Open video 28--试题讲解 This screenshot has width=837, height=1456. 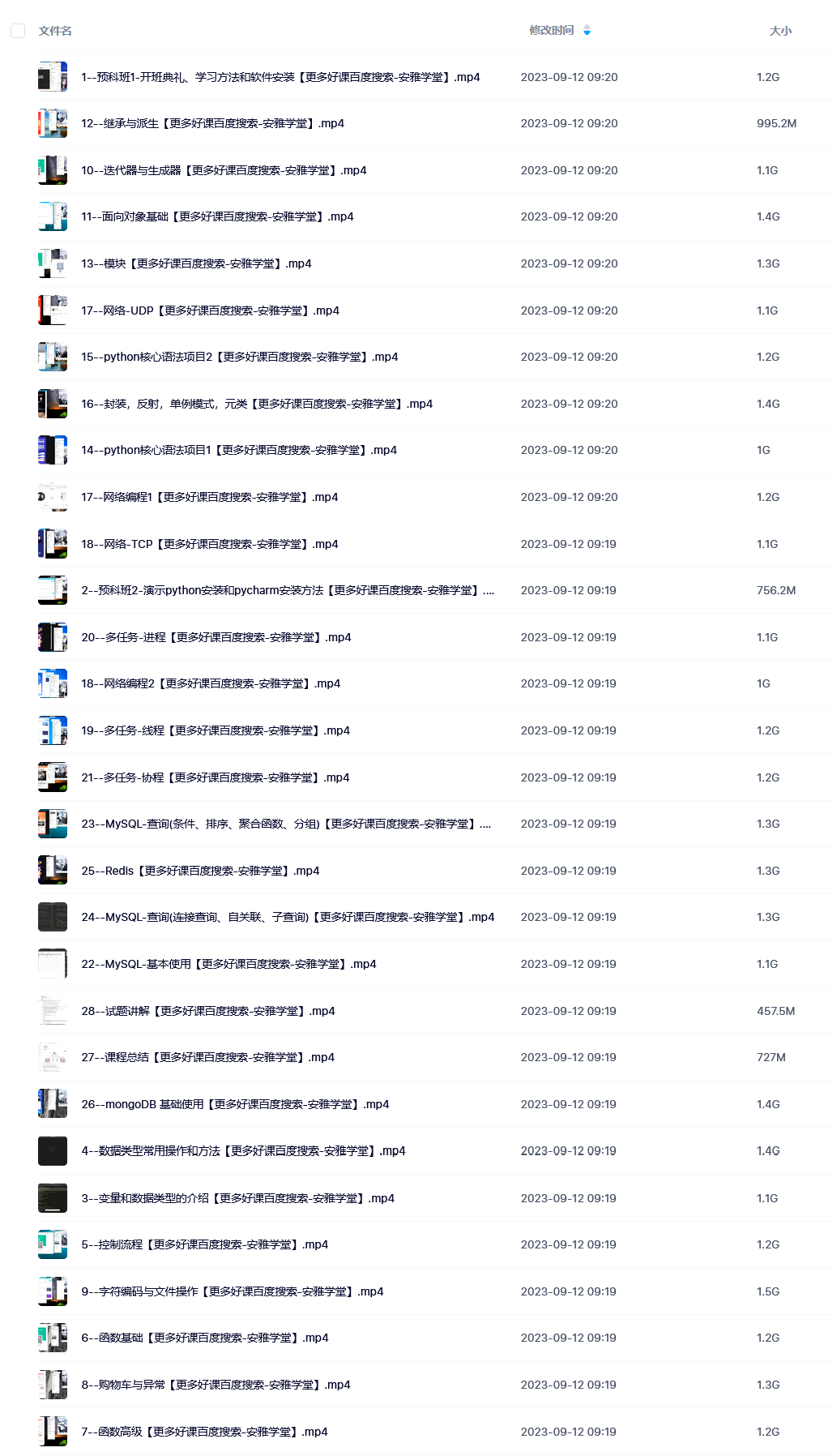click(207, 1011)
